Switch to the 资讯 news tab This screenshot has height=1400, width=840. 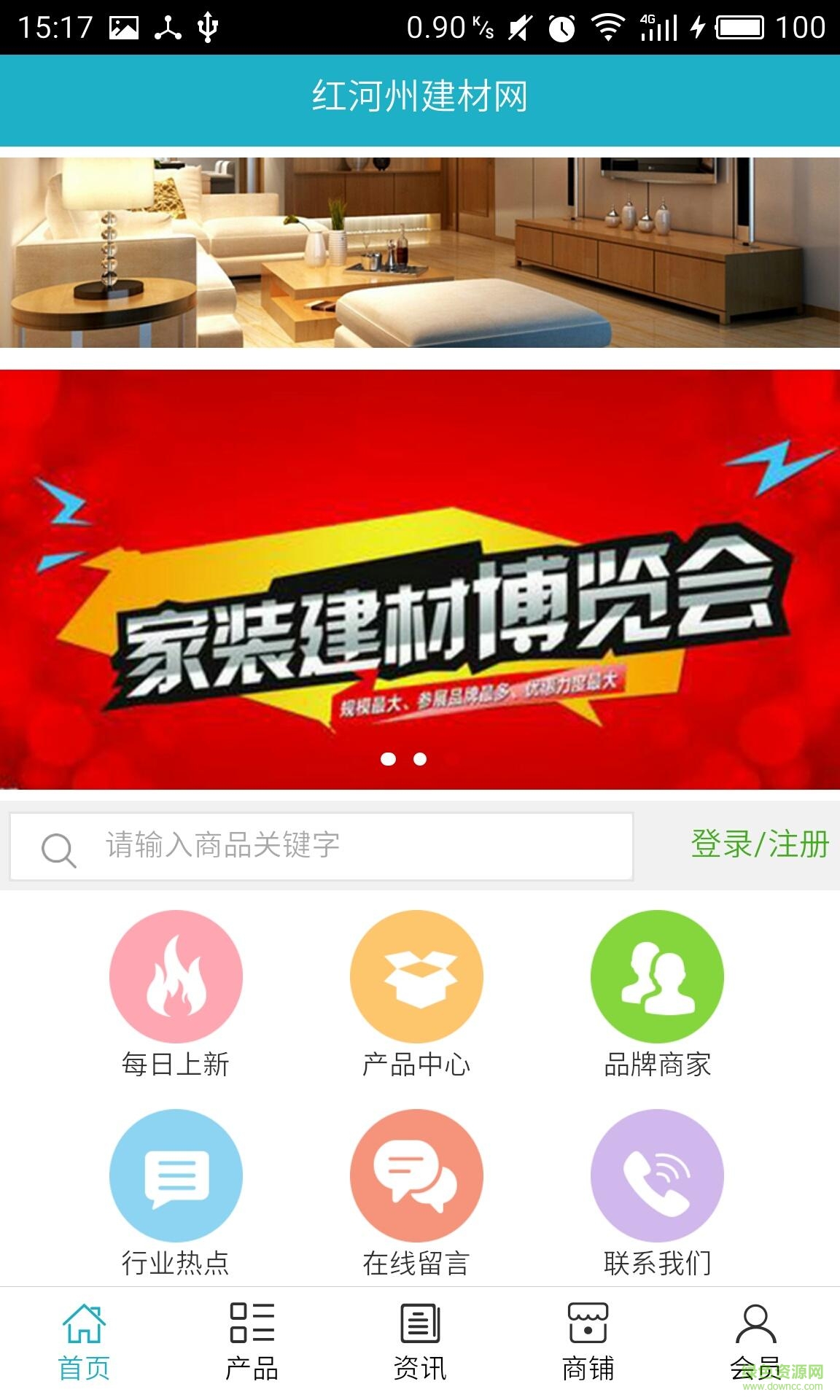tap(420, 1342)
